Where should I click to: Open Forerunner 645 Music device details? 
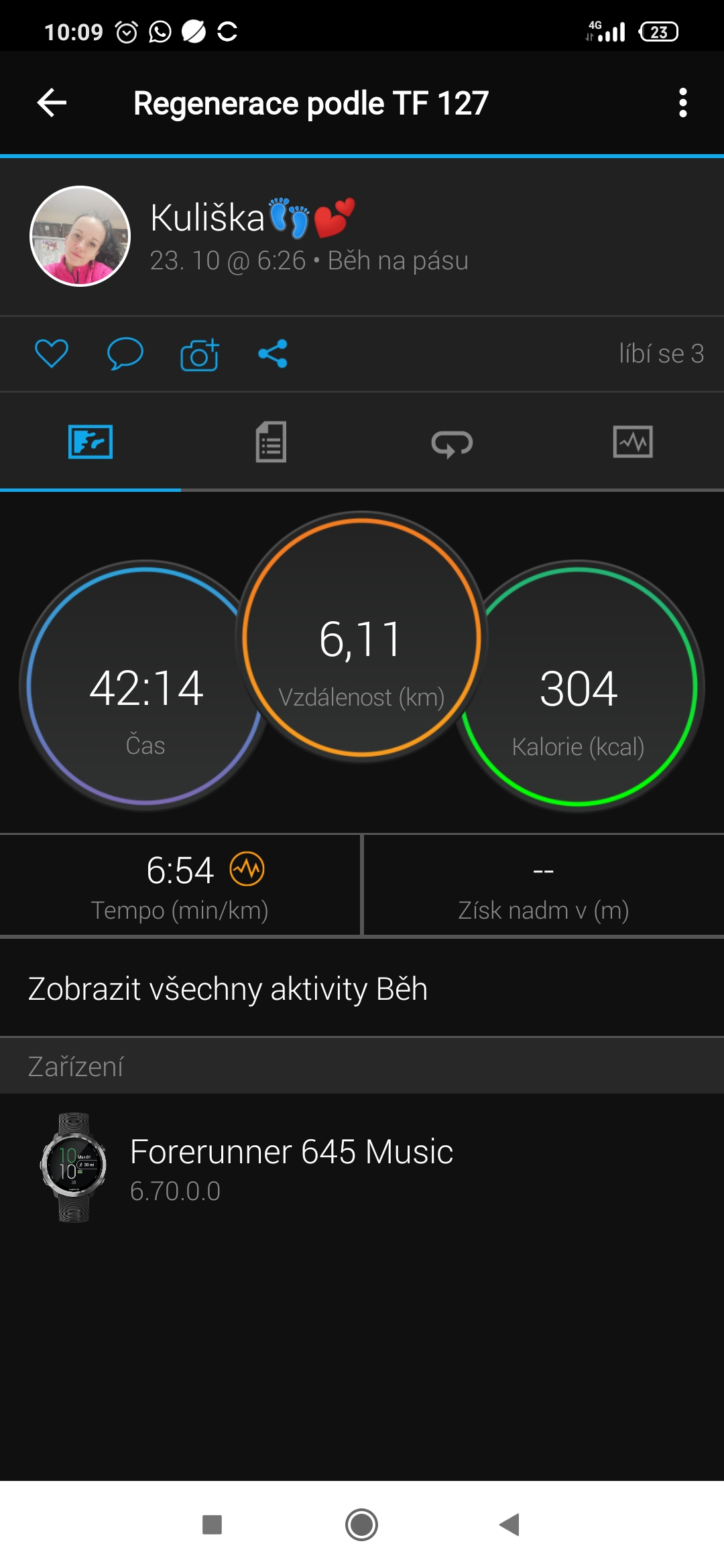362,1168
